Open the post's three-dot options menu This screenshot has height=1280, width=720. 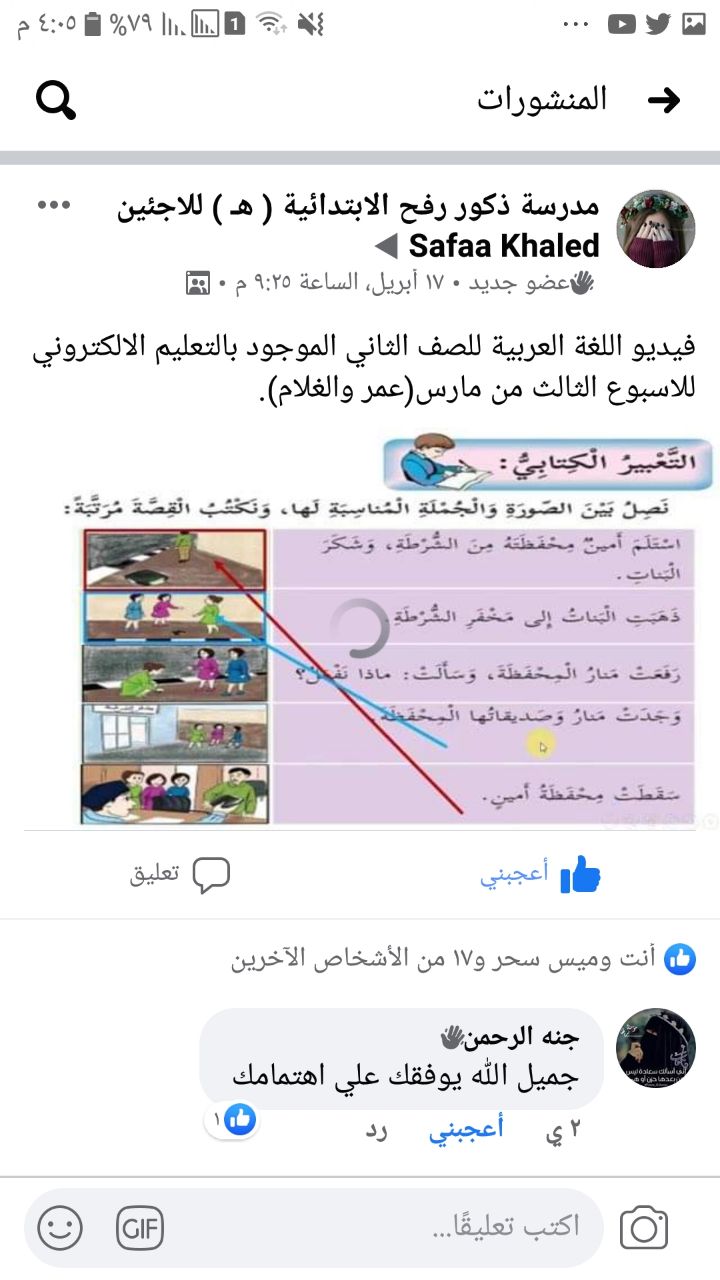pyautogui.click(x=54, y=205)
